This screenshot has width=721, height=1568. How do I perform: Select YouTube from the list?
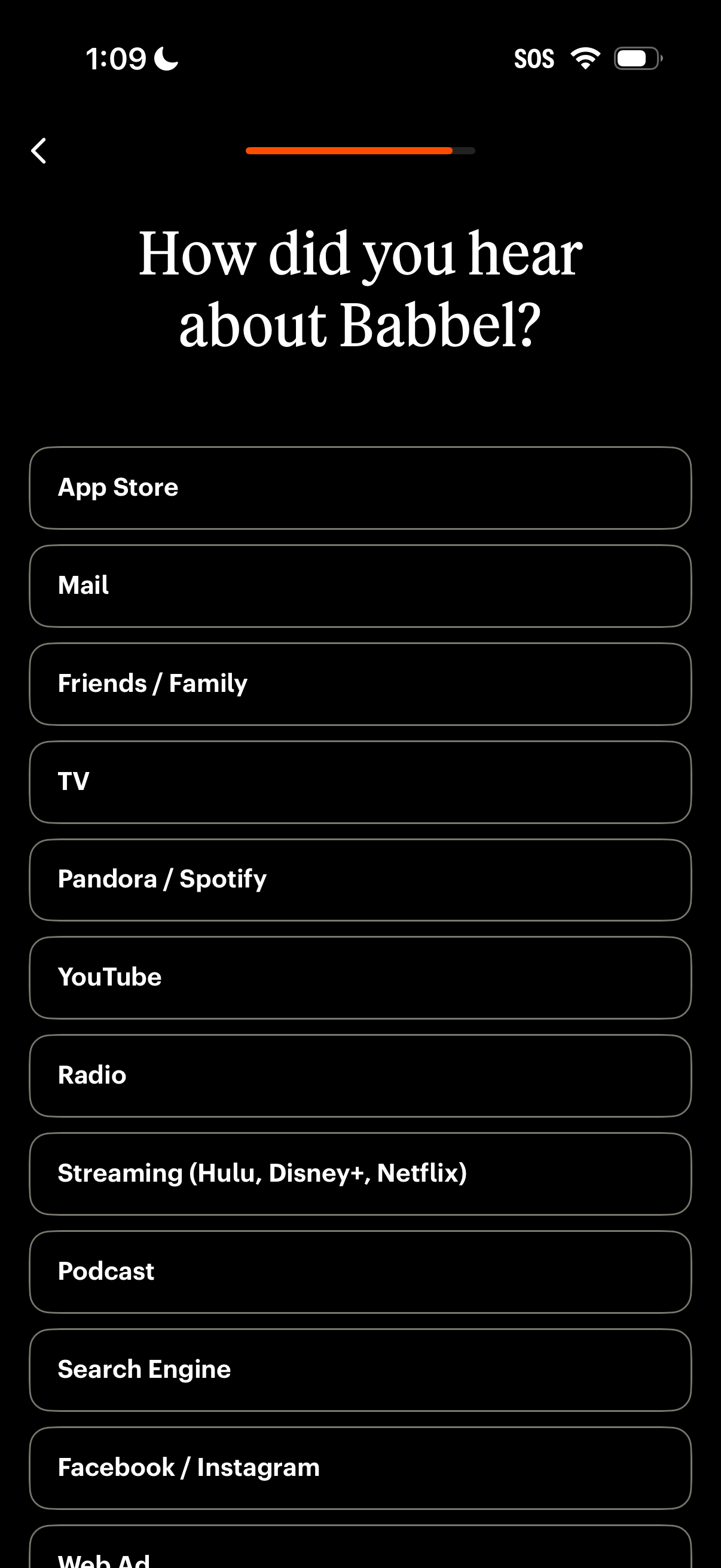[360, 978]
